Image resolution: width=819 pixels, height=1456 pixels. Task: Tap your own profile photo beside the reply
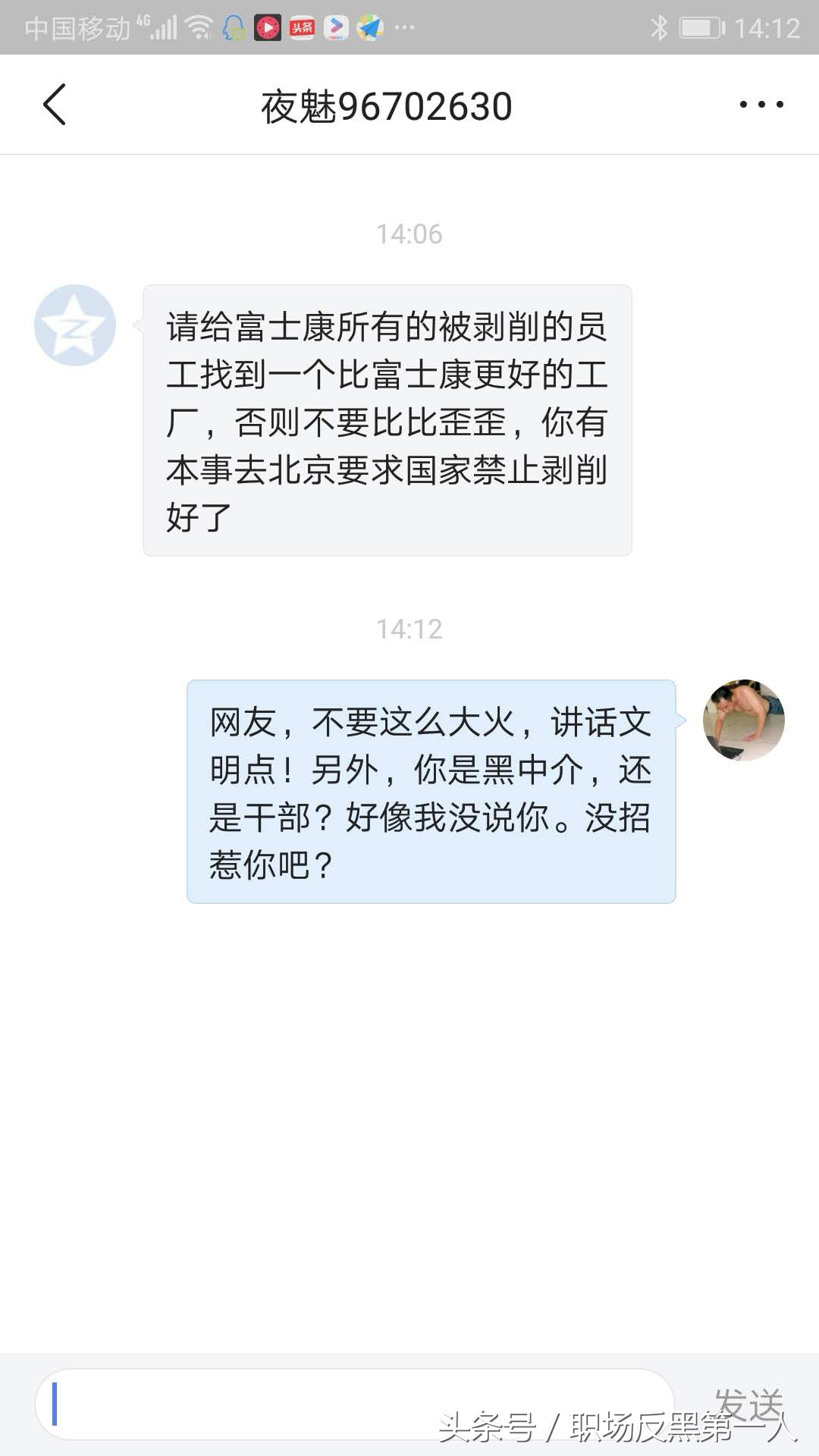pos(745,720)
